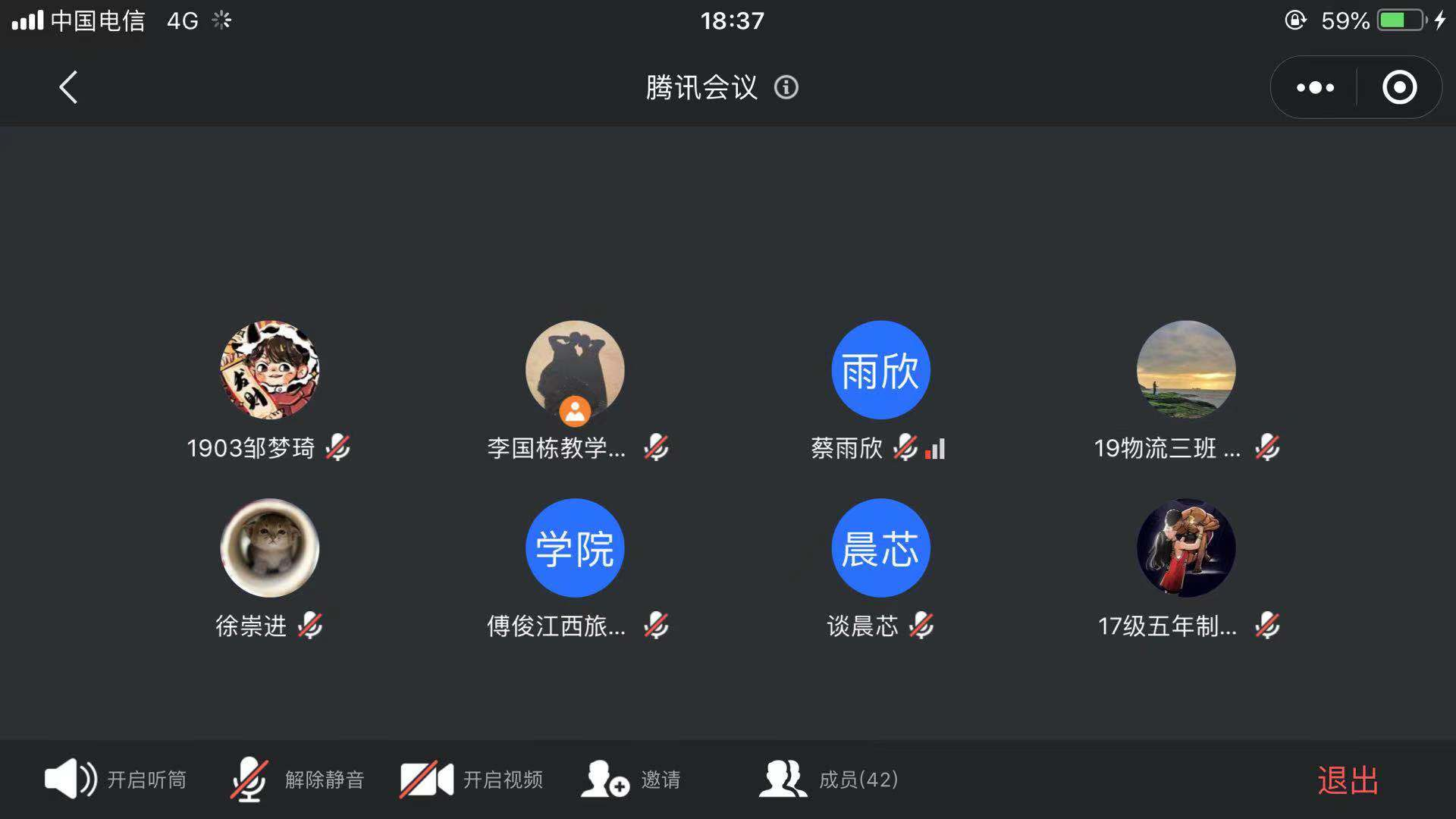Screen dimensions: 1456x819
Task: Close mini program with circle button
Action: click(x=1399, y=87)
